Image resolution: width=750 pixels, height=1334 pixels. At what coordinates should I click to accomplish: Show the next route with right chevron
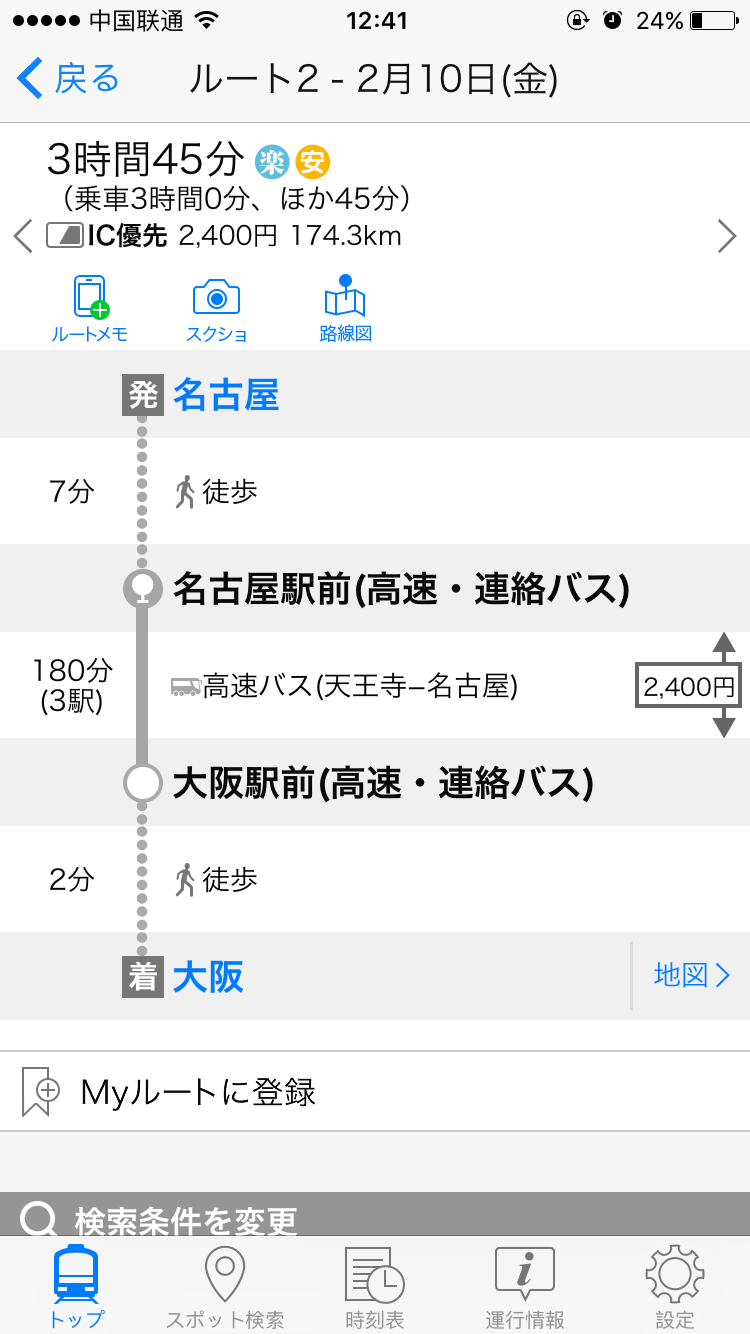[727, 237]
